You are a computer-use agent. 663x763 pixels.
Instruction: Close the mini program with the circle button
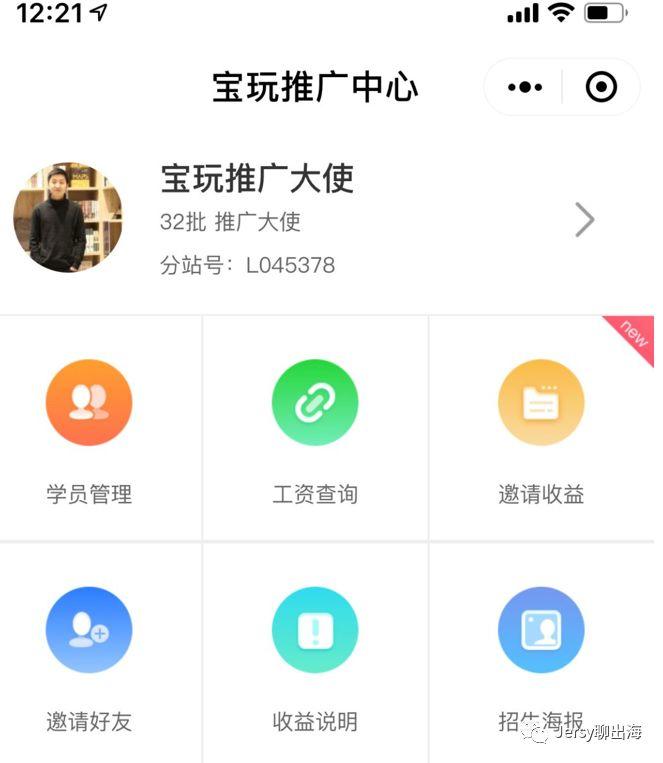point(601,88)
